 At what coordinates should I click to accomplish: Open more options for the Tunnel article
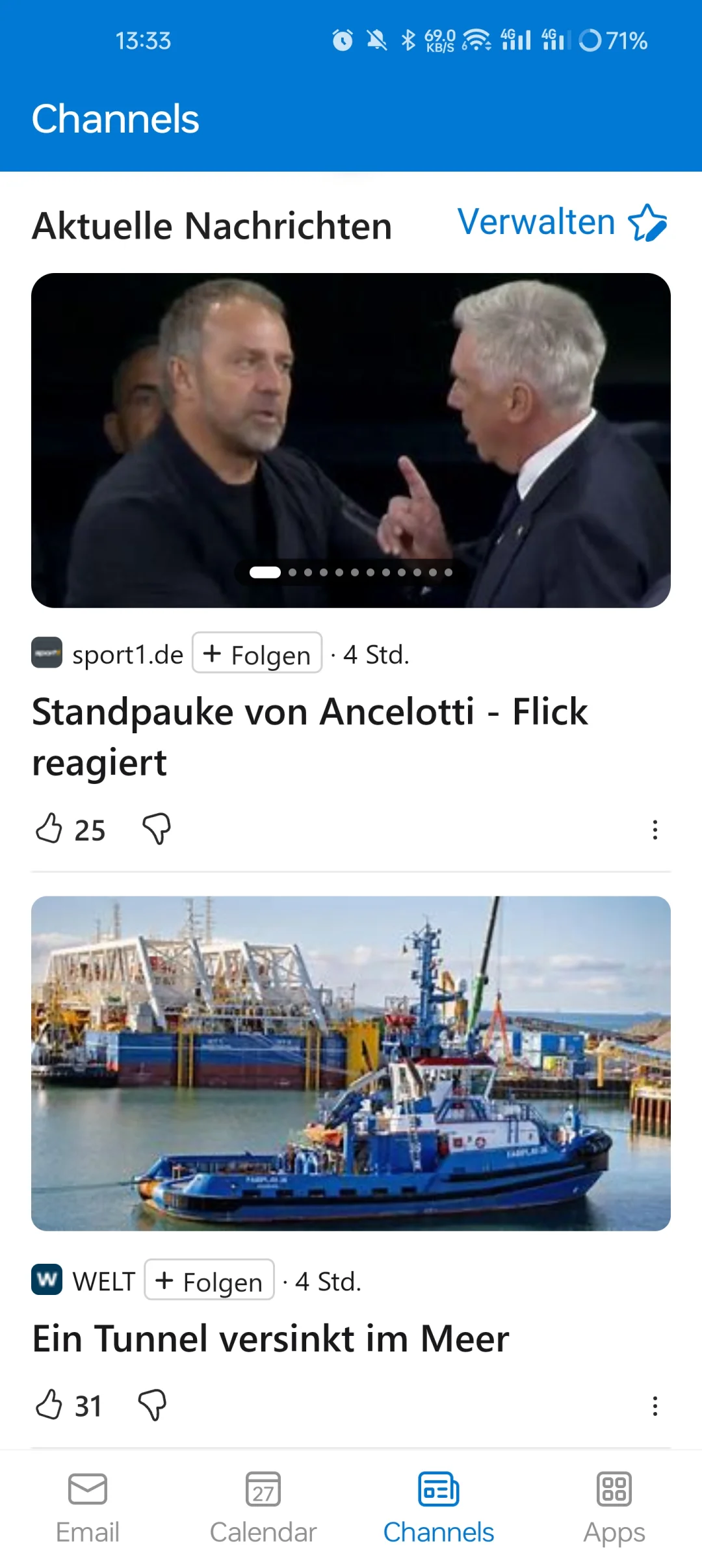click(655, 1405)
